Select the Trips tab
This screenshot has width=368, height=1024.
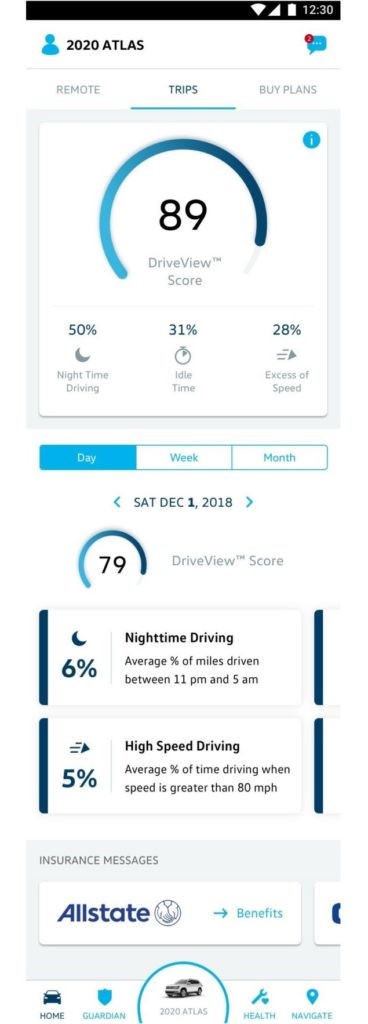183,89
